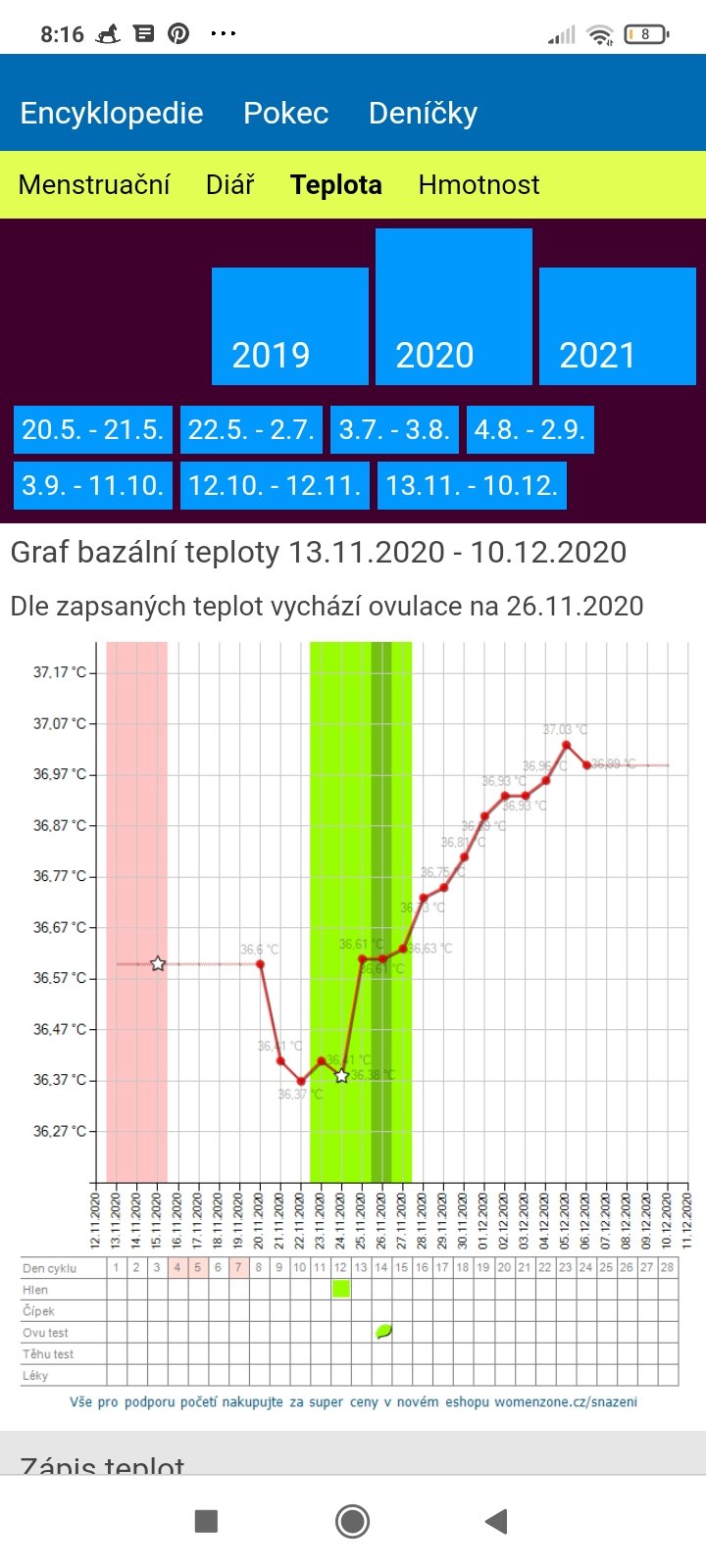The width and height of the screenshot is (706, 1568).
Task: Show cycle 13.11. - 10.12.
Action: click(472, 485)
